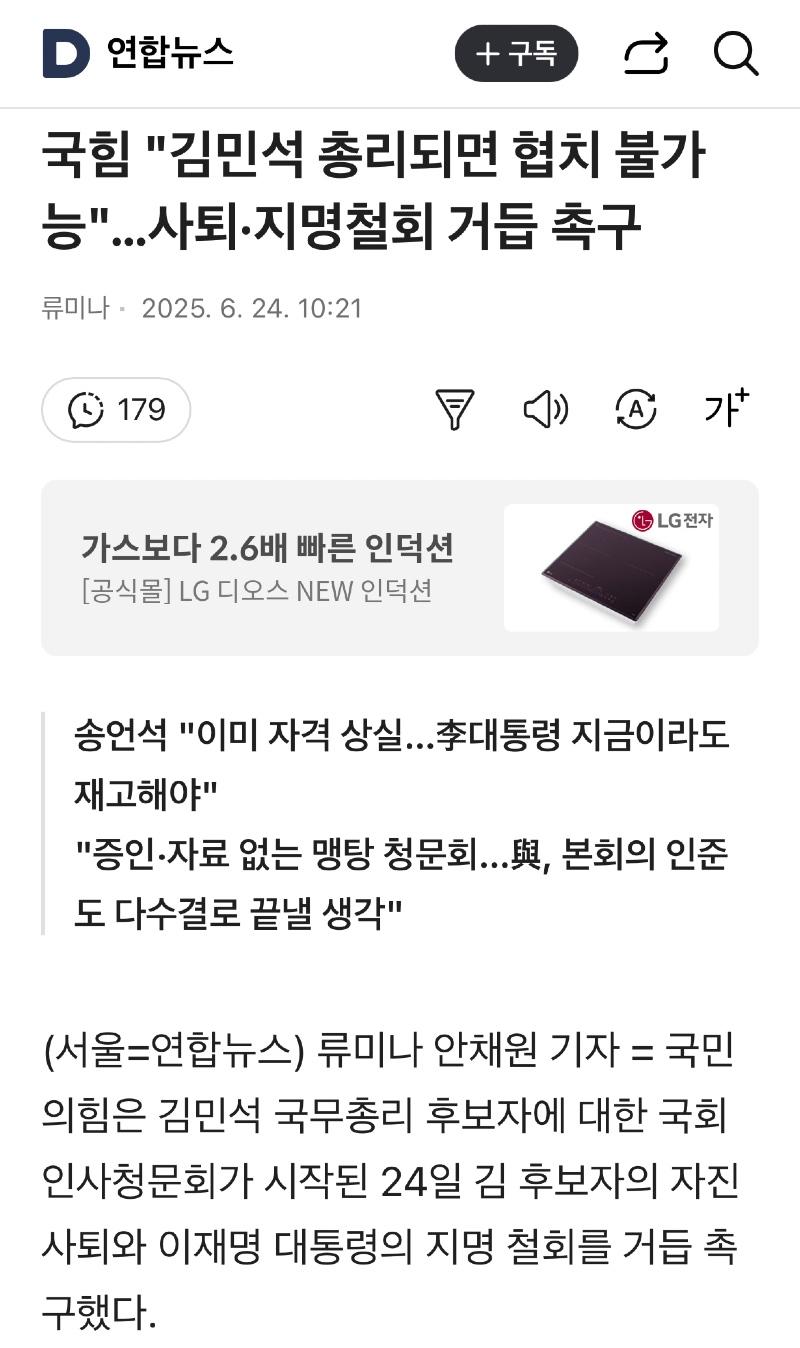Open the 179 reactions chip
Screen dimensions: 800x1348
click(116, 410)
